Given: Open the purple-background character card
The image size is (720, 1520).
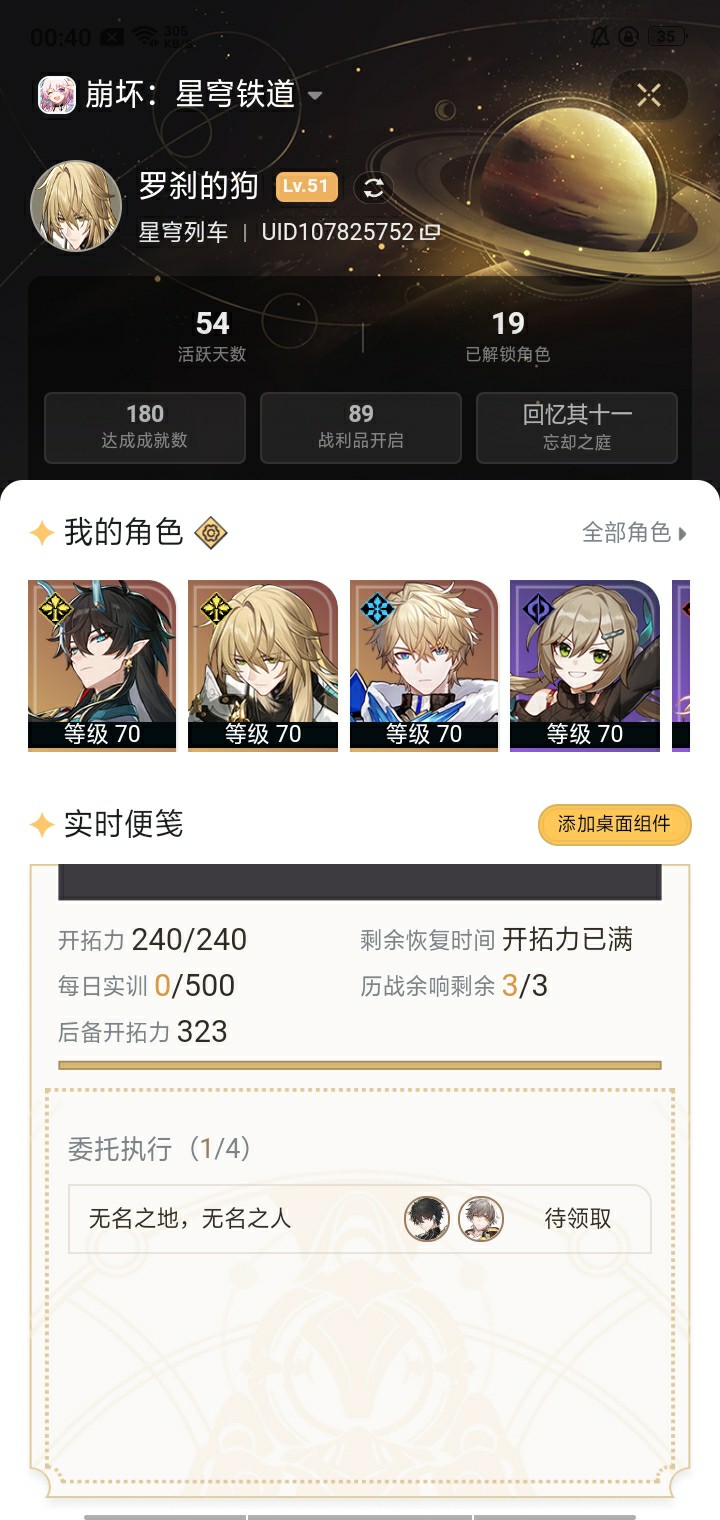Looking at the screenshot, I should pyautogui.click(x=585, y=665).
